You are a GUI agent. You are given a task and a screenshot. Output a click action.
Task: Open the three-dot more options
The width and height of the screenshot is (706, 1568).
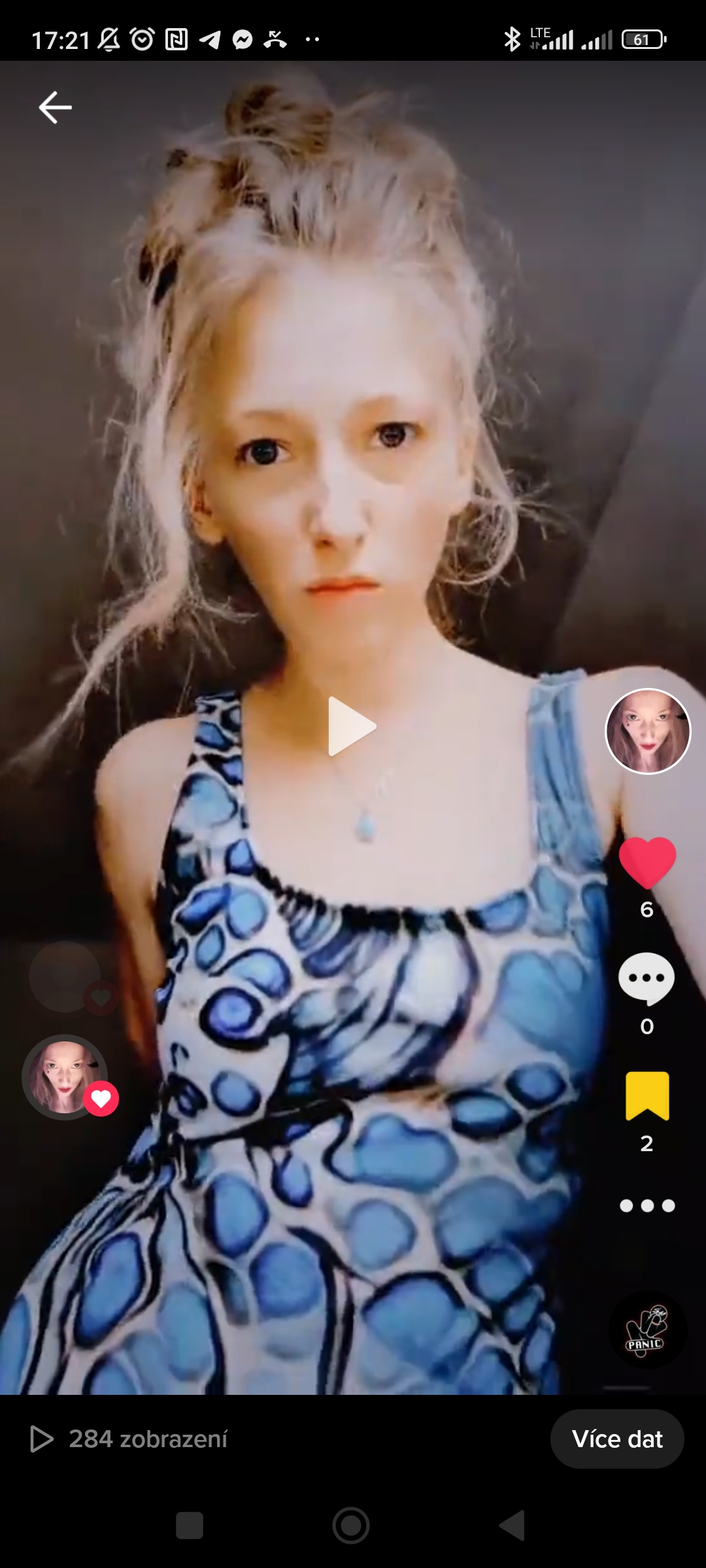point(647,1205)
